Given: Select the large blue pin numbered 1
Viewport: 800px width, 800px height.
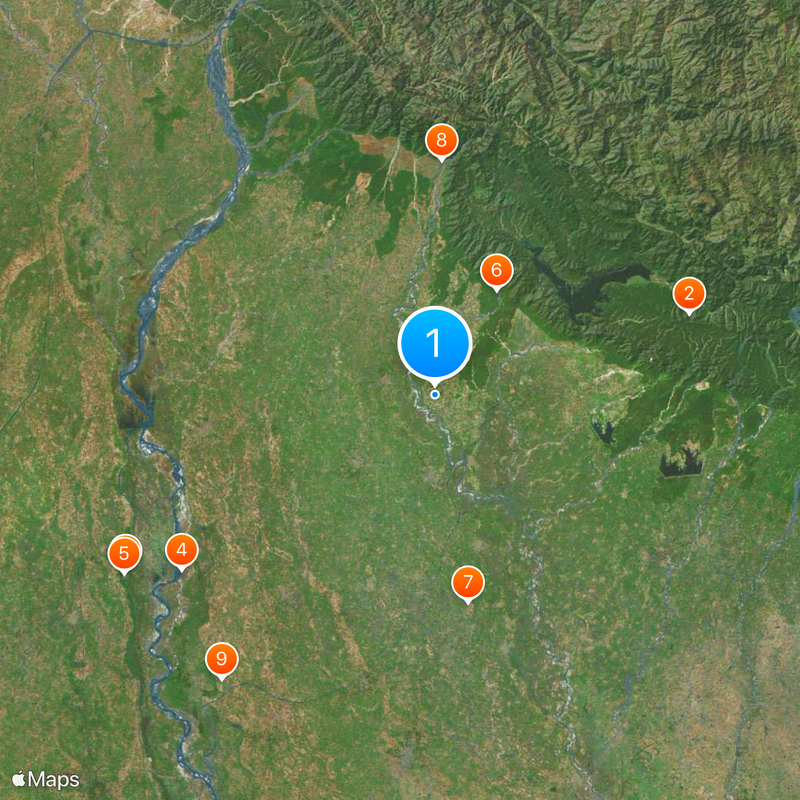Looking at the screenshot, I should coord(434,343).
